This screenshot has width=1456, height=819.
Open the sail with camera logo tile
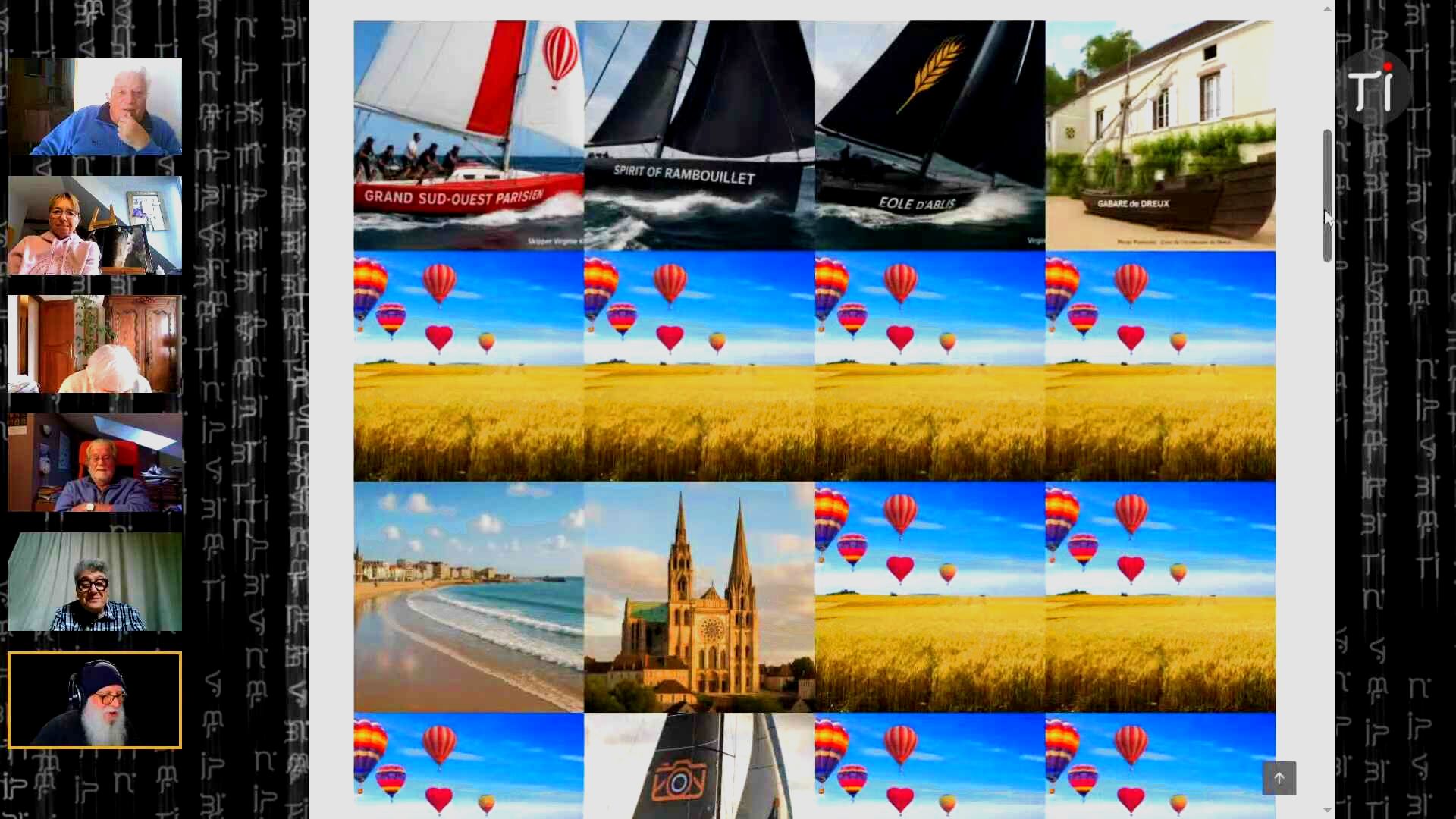699,766
